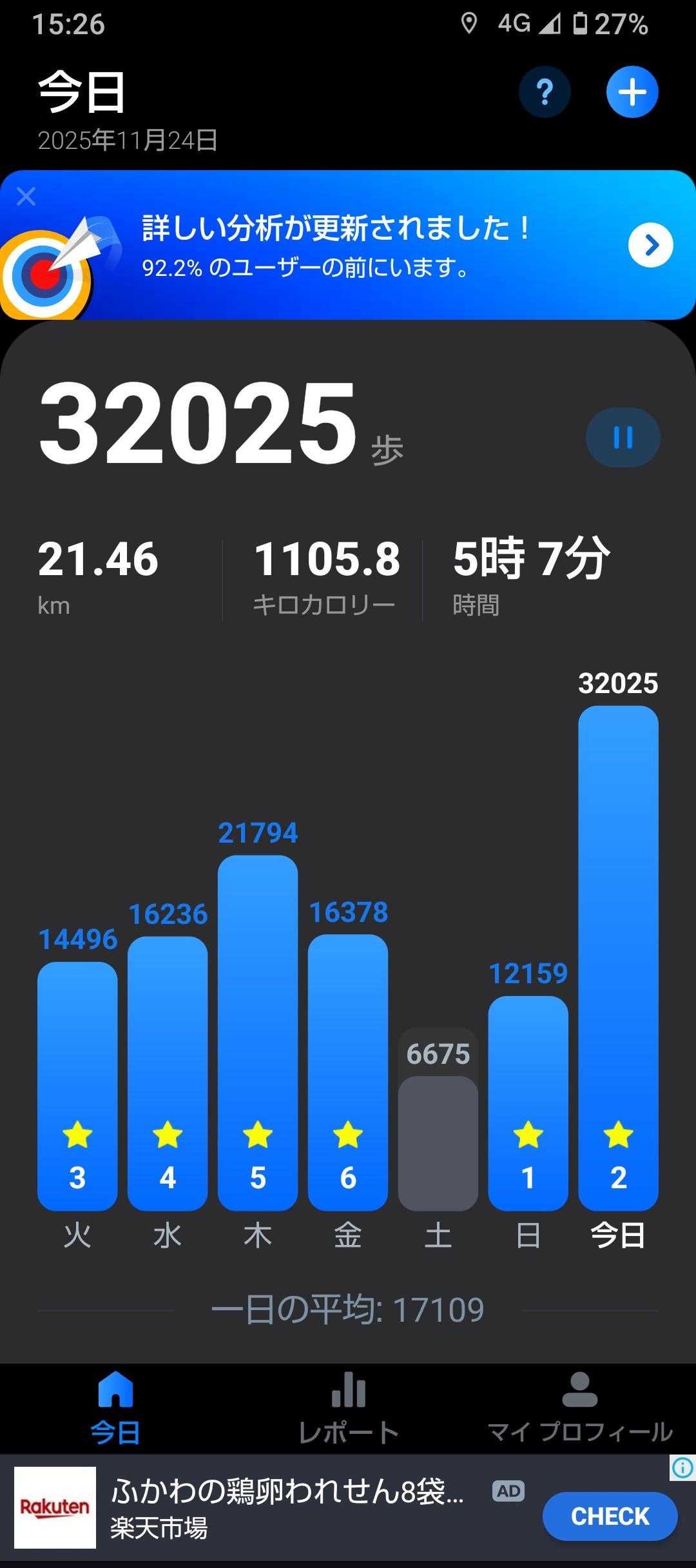Select the 金 bar showing 16378 steps
Viewport: 696px width, 1568px height.
tap(348, 1072)
